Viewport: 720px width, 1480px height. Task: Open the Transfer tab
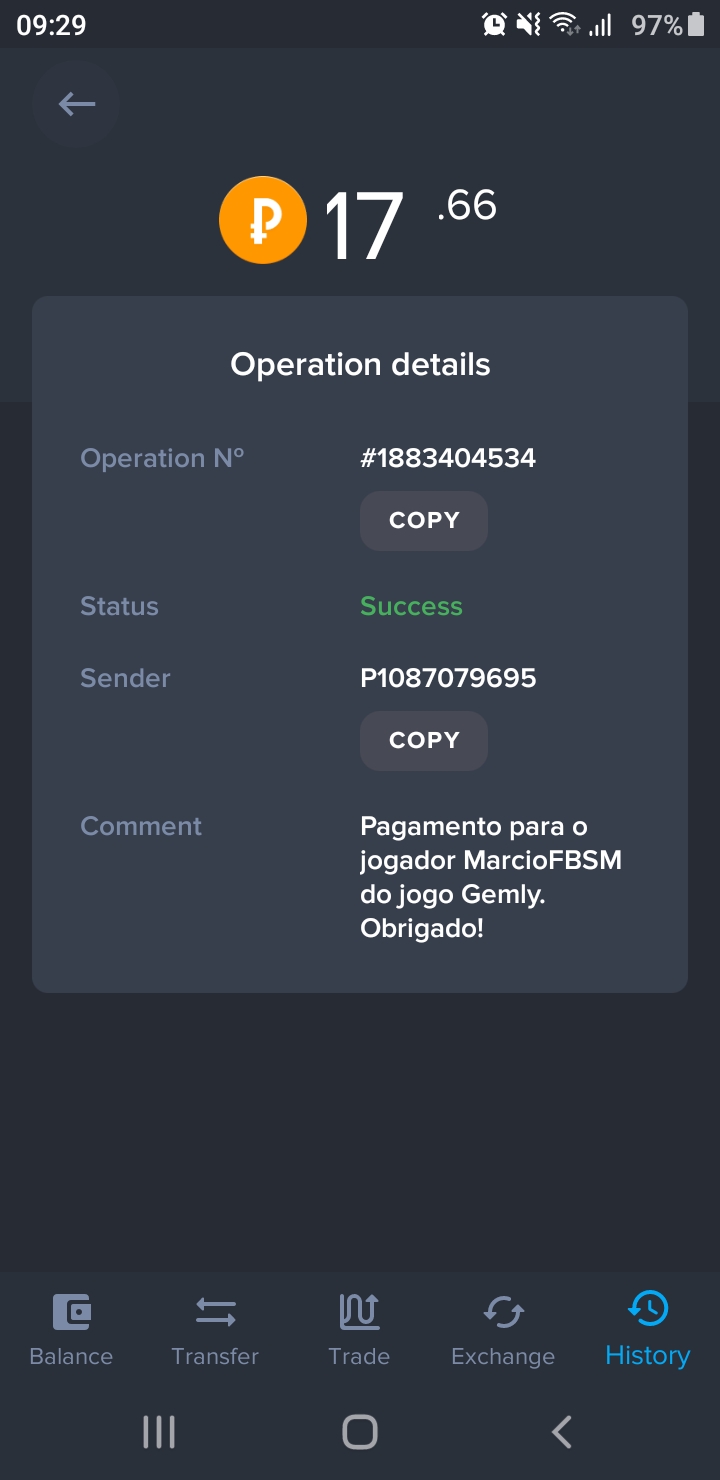click(215, 1328)
